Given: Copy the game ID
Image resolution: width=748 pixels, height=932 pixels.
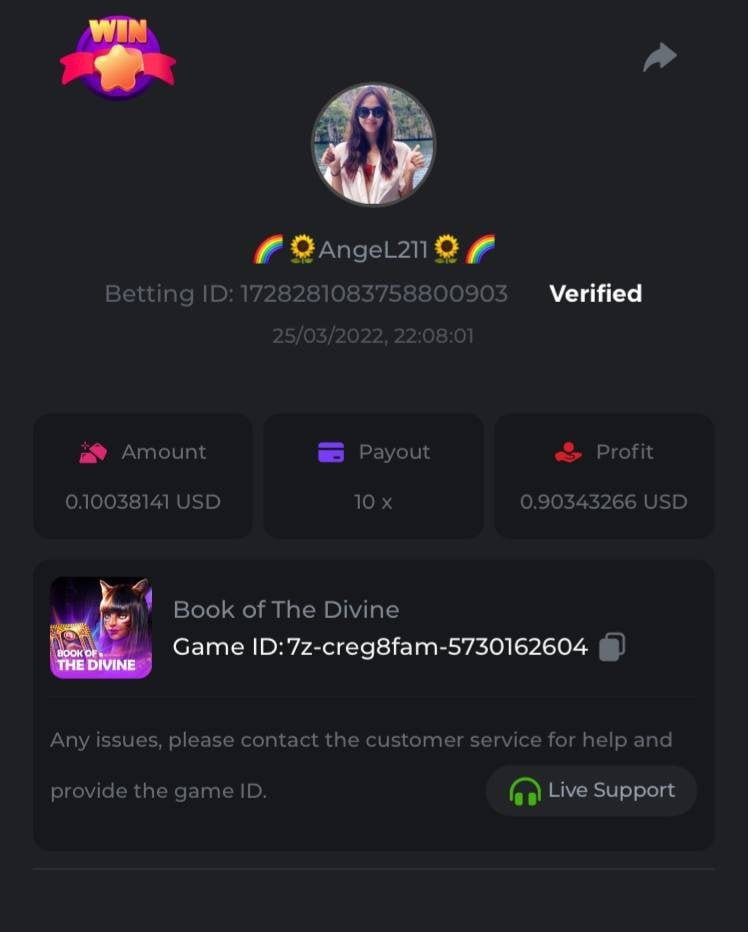Looking at the screenshot, I should click(611, 647).
